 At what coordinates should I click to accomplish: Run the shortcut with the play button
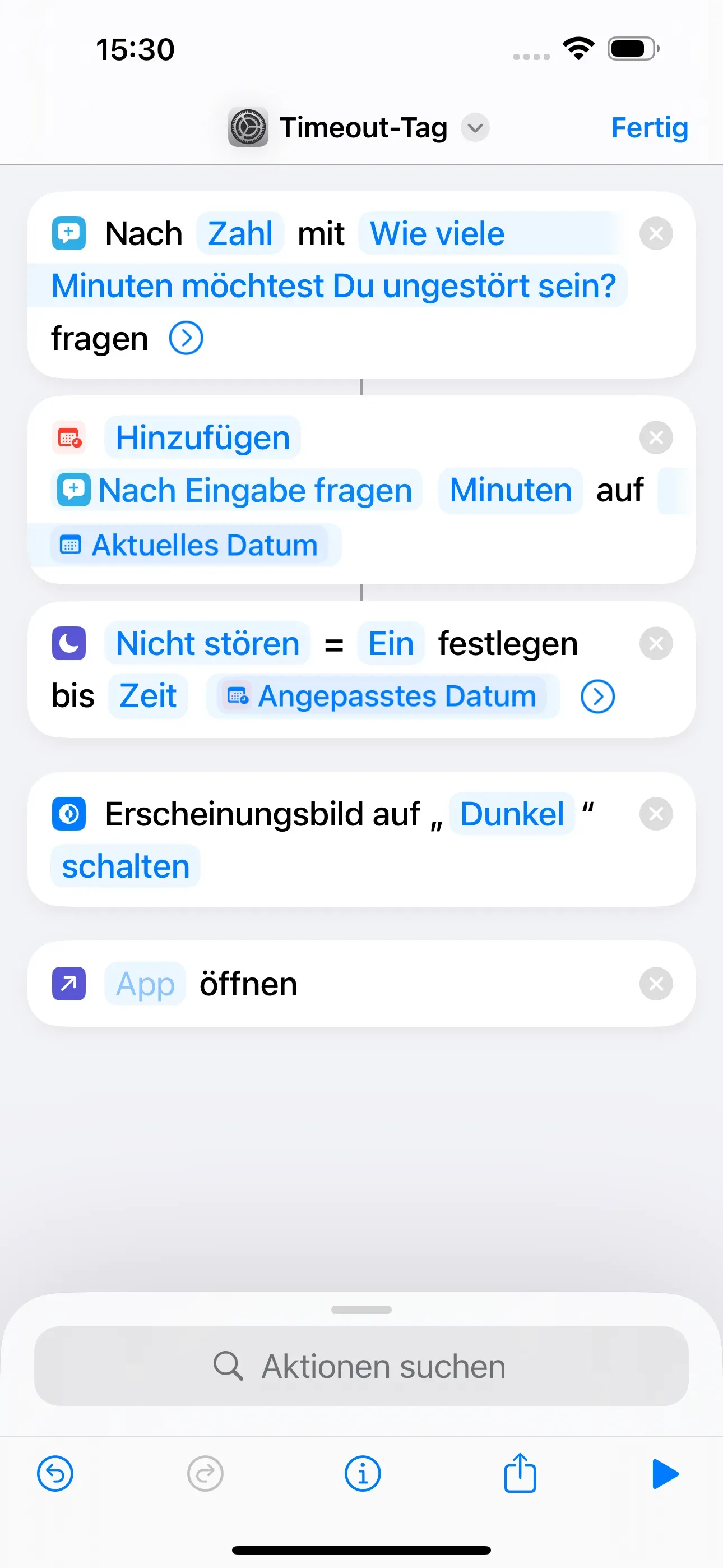pos(665,1474)
